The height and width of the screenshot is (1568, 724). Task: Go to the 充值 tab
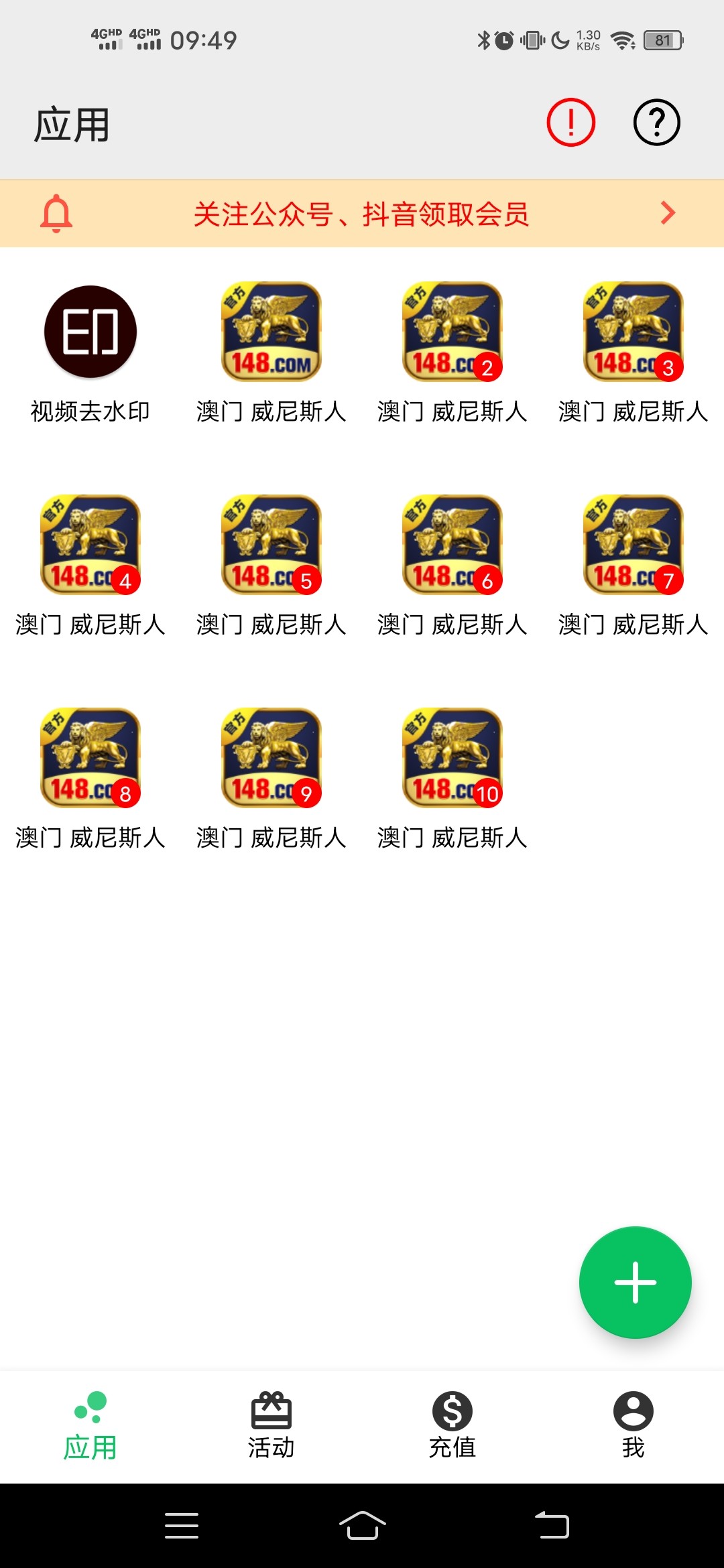452,1425
